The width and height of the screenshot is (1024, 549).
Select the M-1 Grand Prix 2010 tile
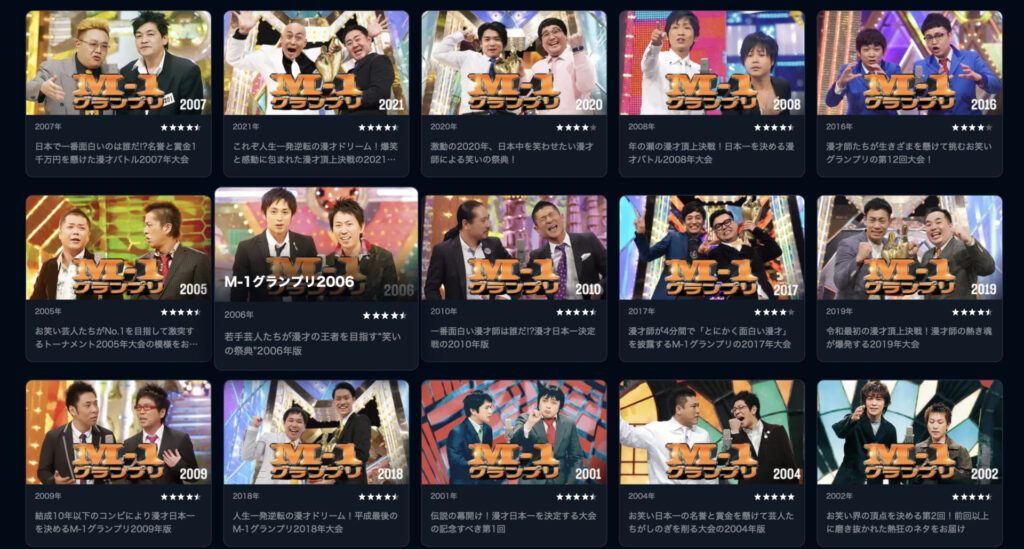[x=513, y=248]
